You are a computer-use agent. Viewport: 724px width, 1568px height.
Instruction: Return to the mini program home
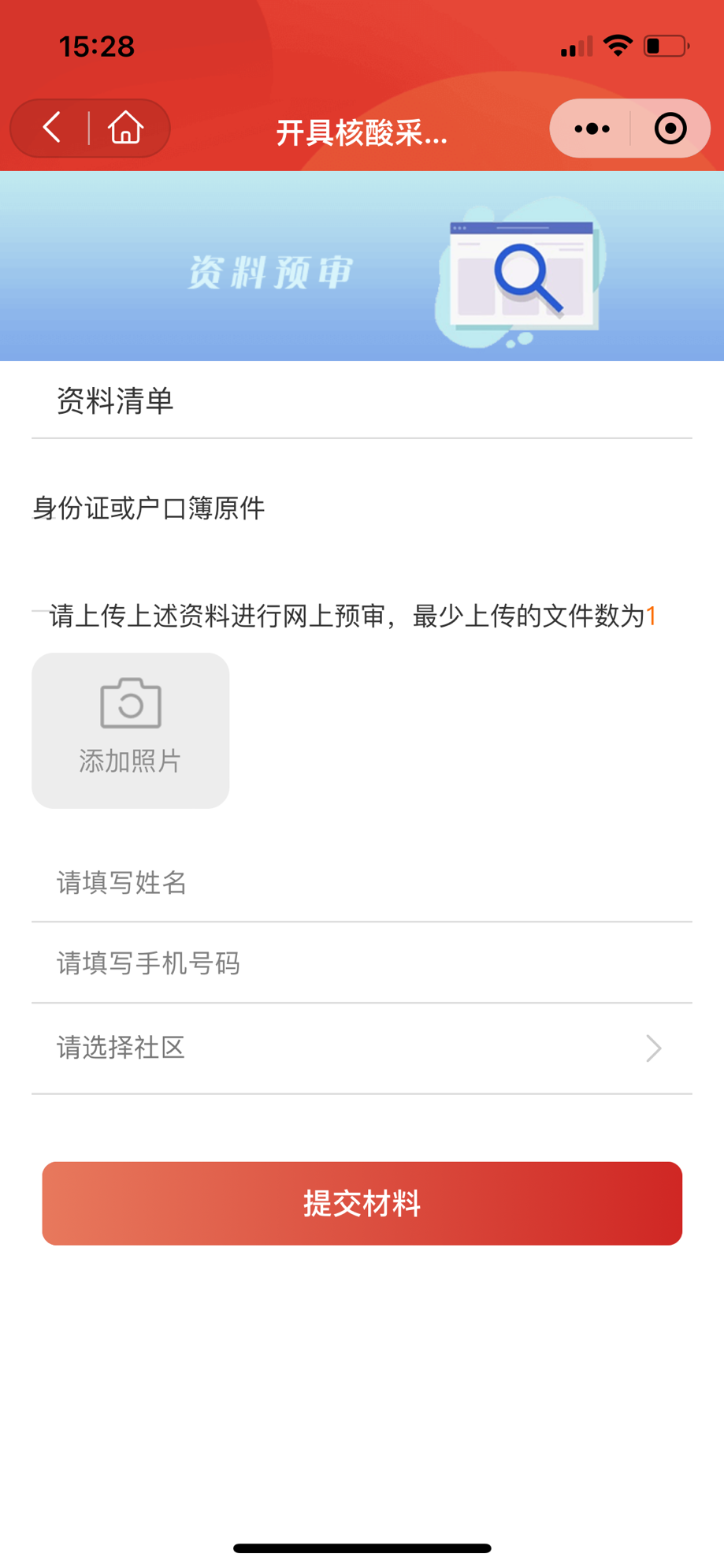point(126,128)
